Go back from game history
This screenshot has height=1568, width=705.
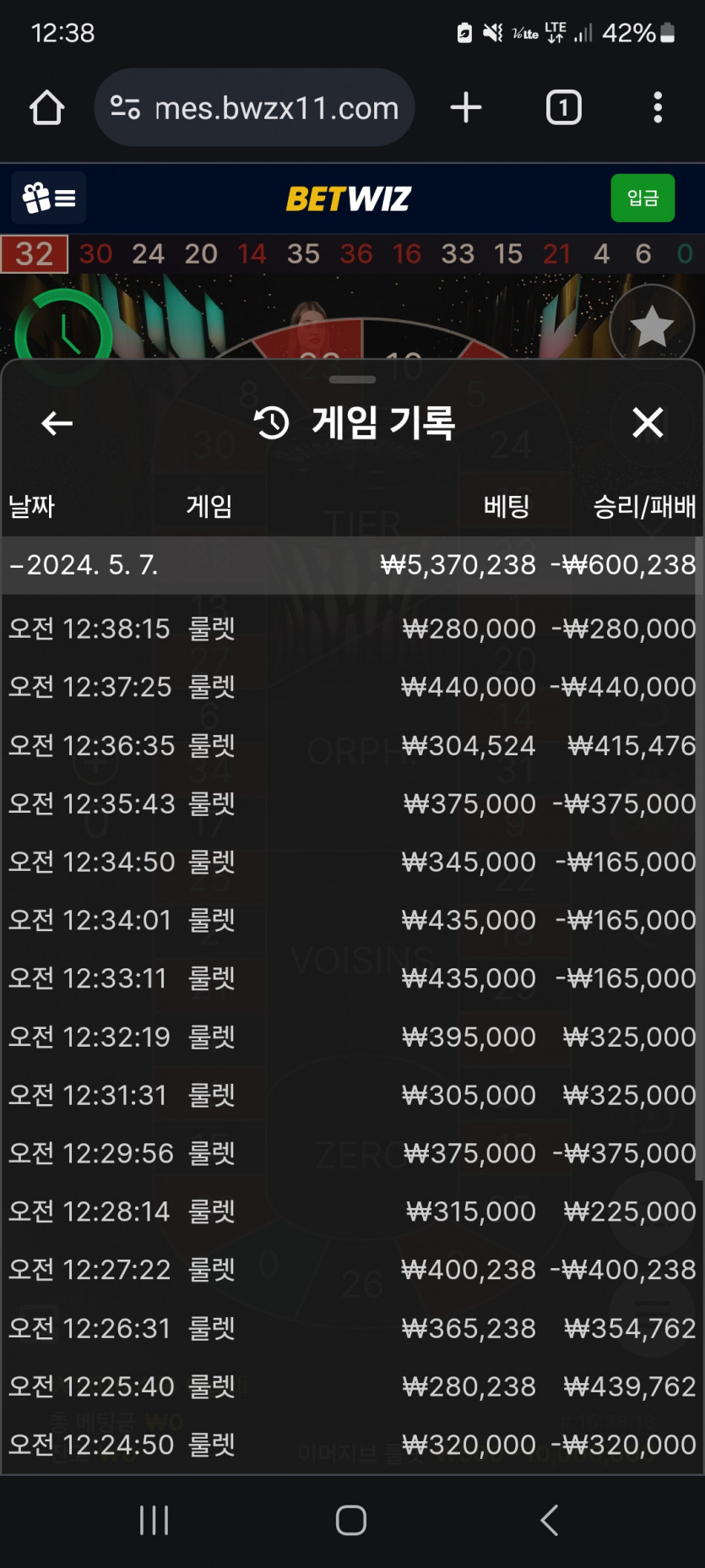tap(57, 423)
